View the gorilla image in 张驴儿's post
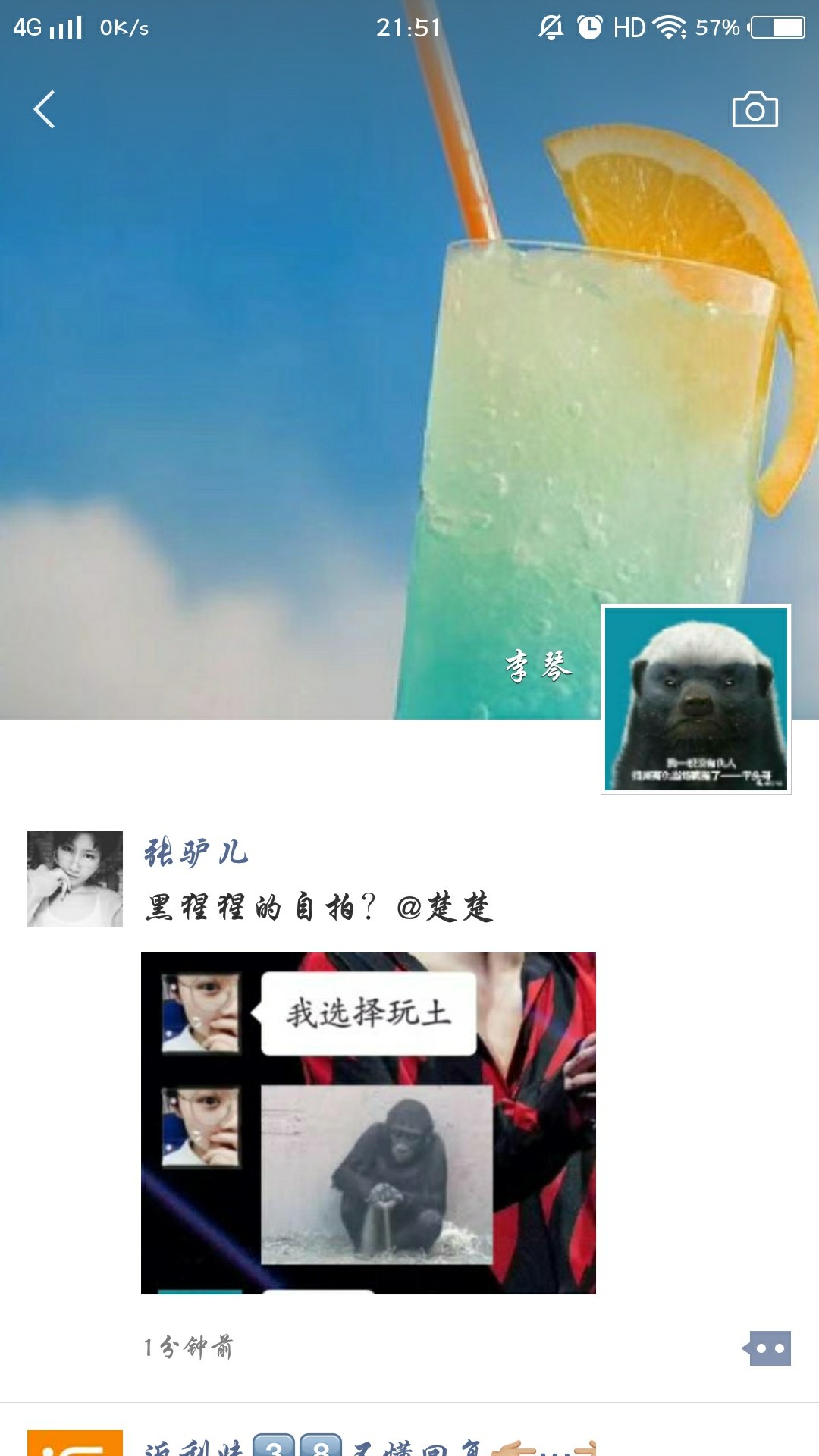Viewport: 819px width, 1456px height. (369, 1123)
